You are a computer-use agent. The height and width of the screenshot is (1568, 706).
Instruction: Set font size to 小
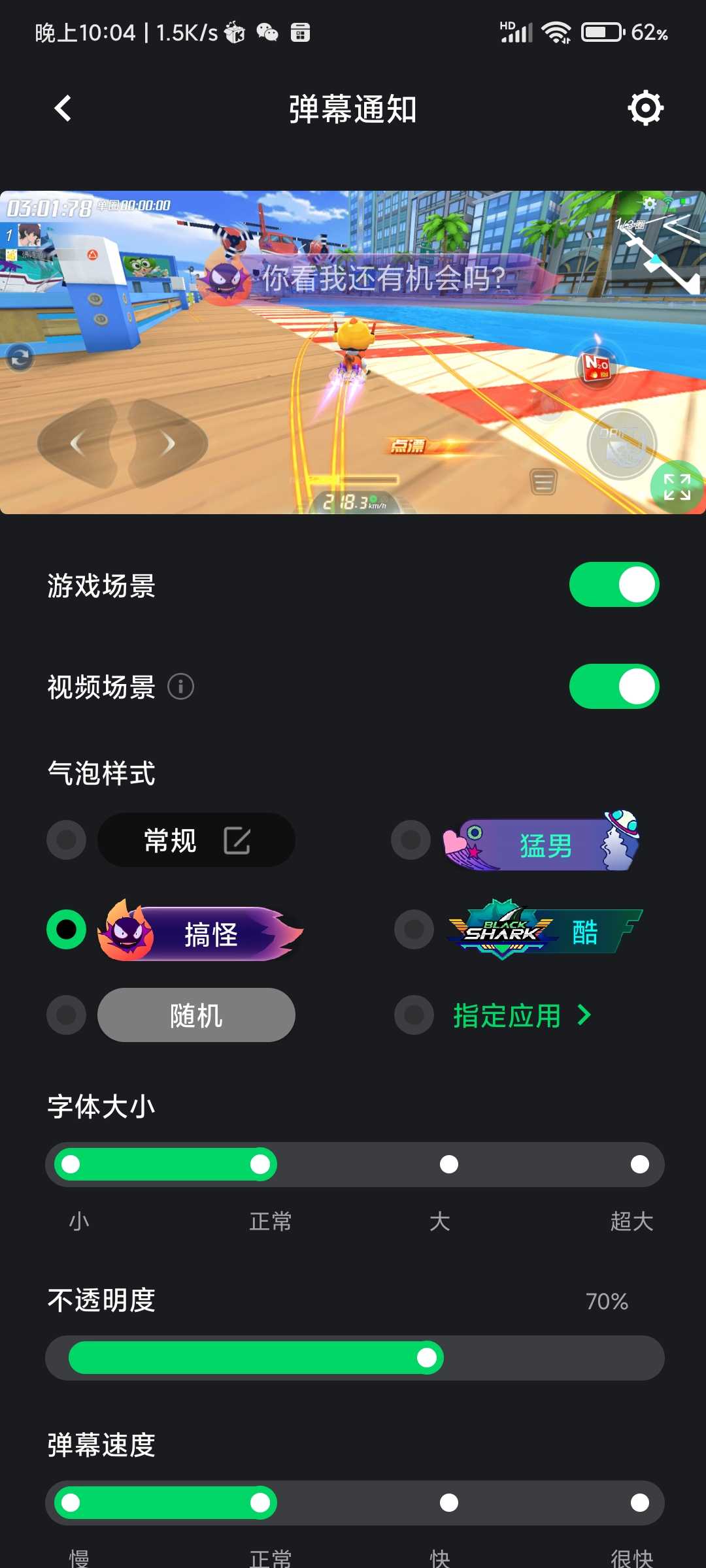(71, 1164)
